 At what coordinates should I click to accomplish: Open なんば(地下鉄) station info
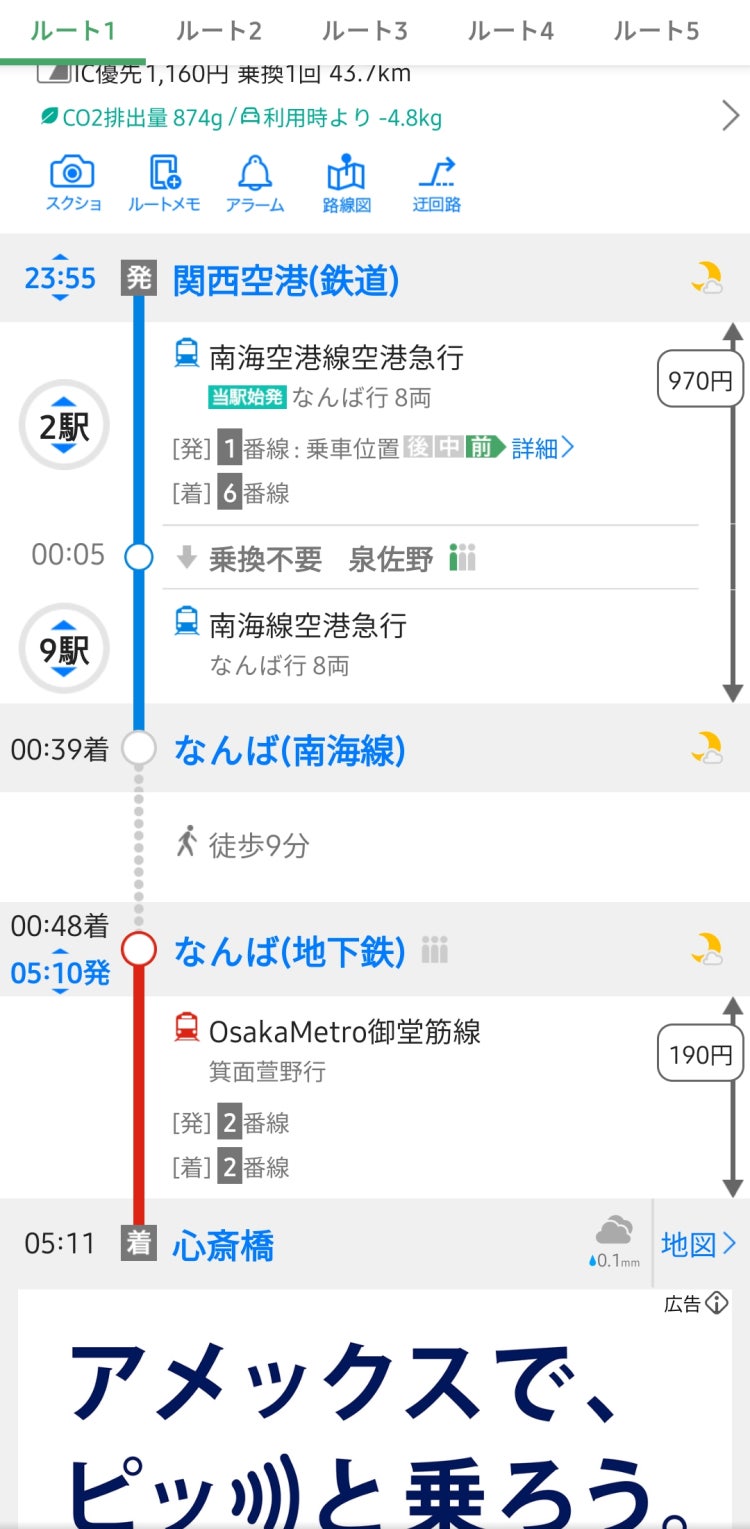point(290,951)
